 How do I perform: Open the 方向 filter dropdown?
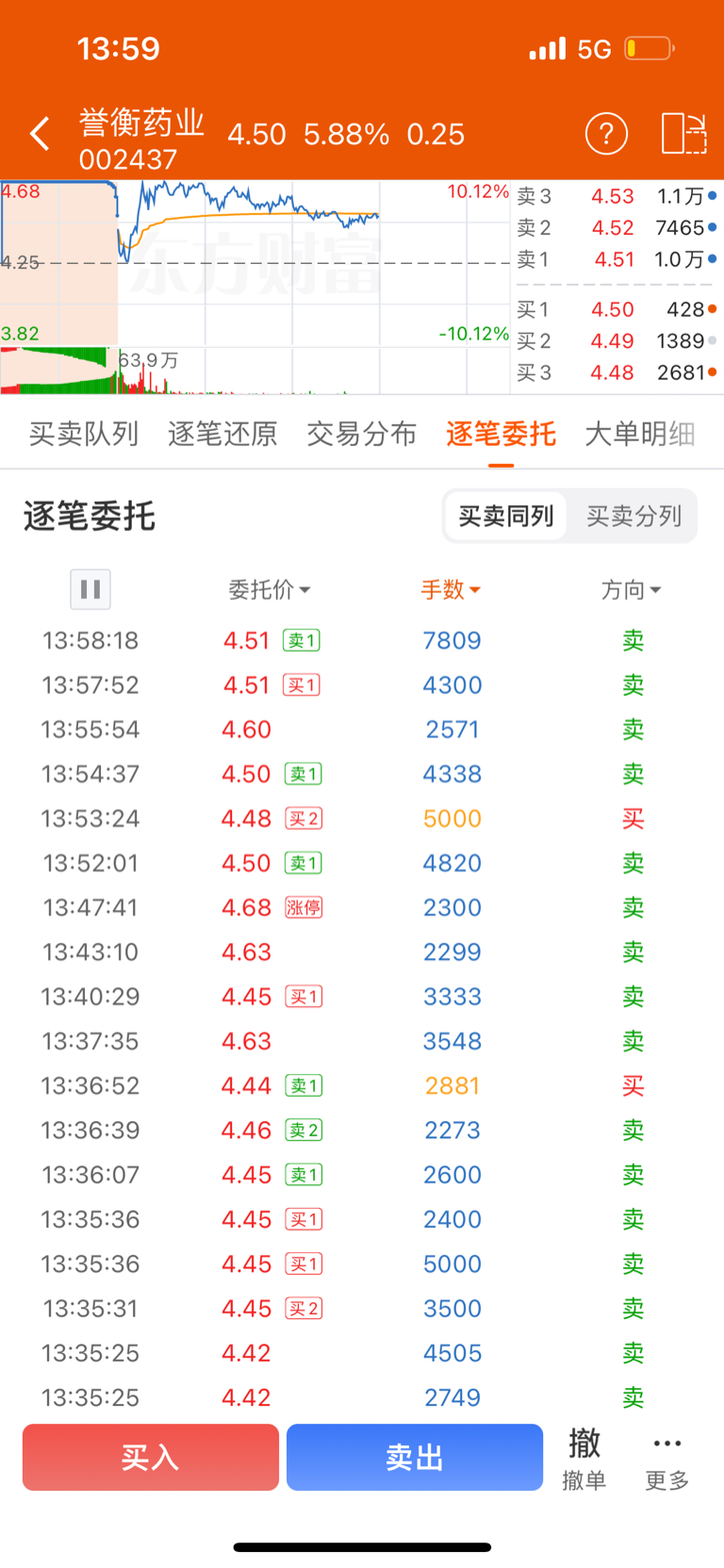coord(632,590)
